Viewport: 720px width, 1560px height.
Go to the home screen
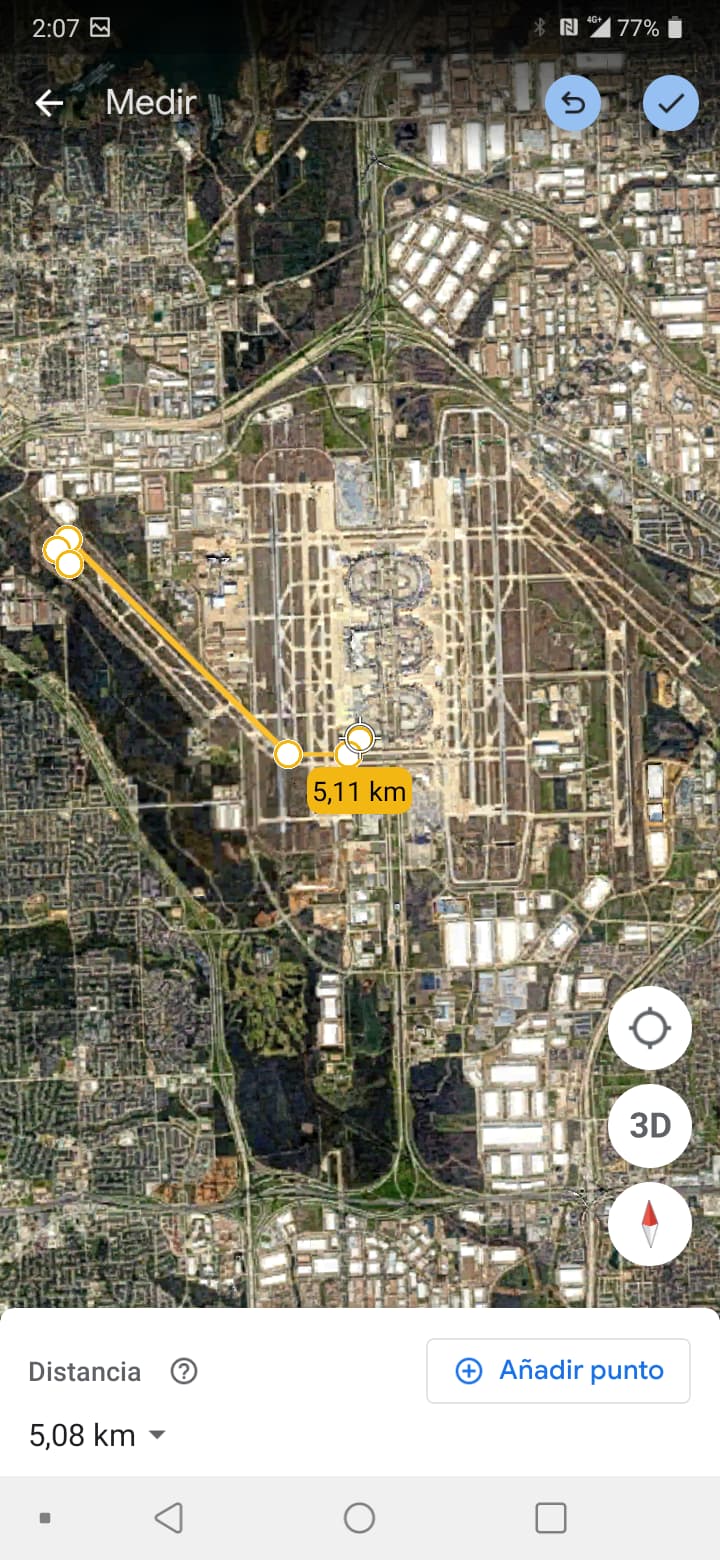coord(359,1518)
